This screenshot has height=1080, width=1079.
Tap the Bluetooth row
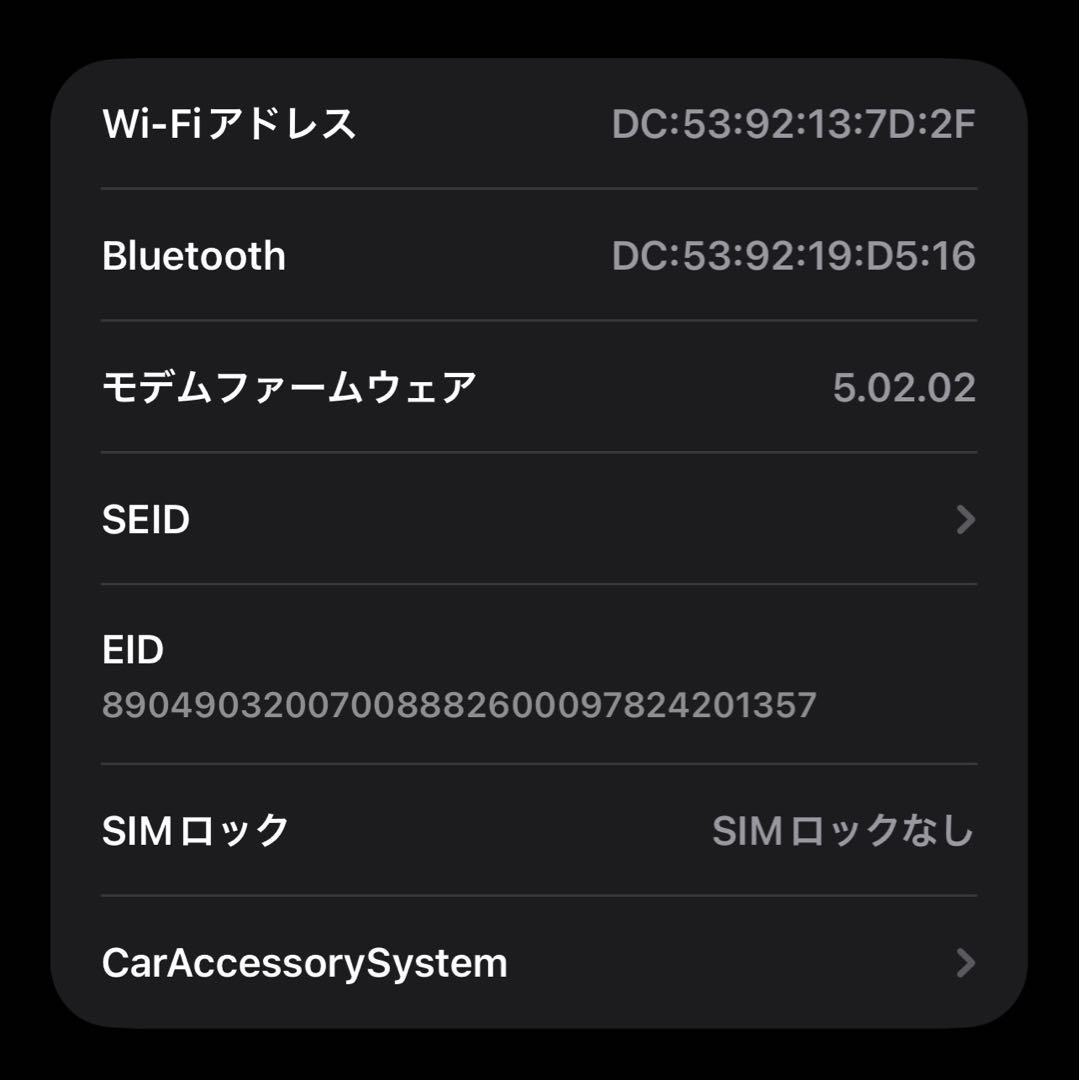(540, 255)
